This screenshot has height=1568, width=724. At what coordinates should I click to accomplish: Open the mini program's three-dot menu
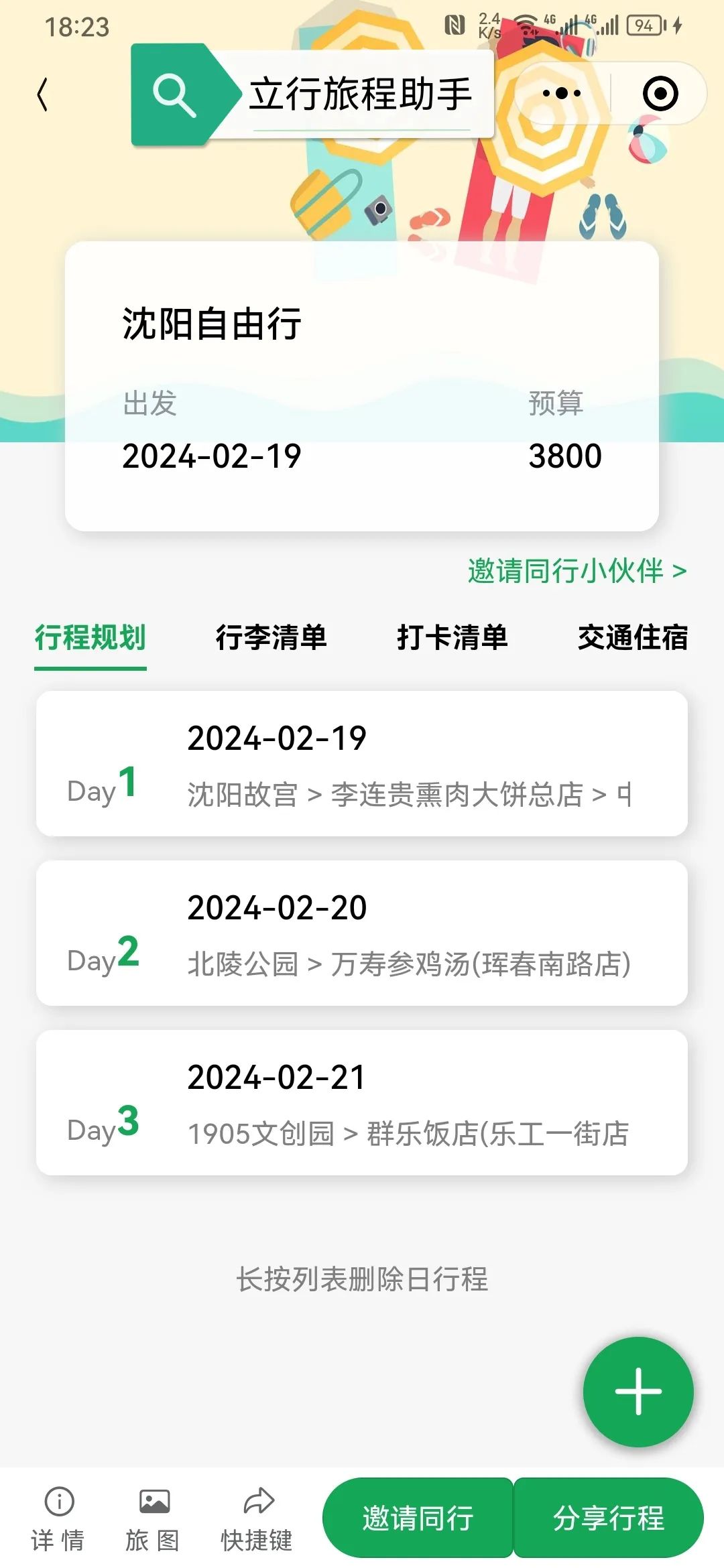tap(562, 93)
